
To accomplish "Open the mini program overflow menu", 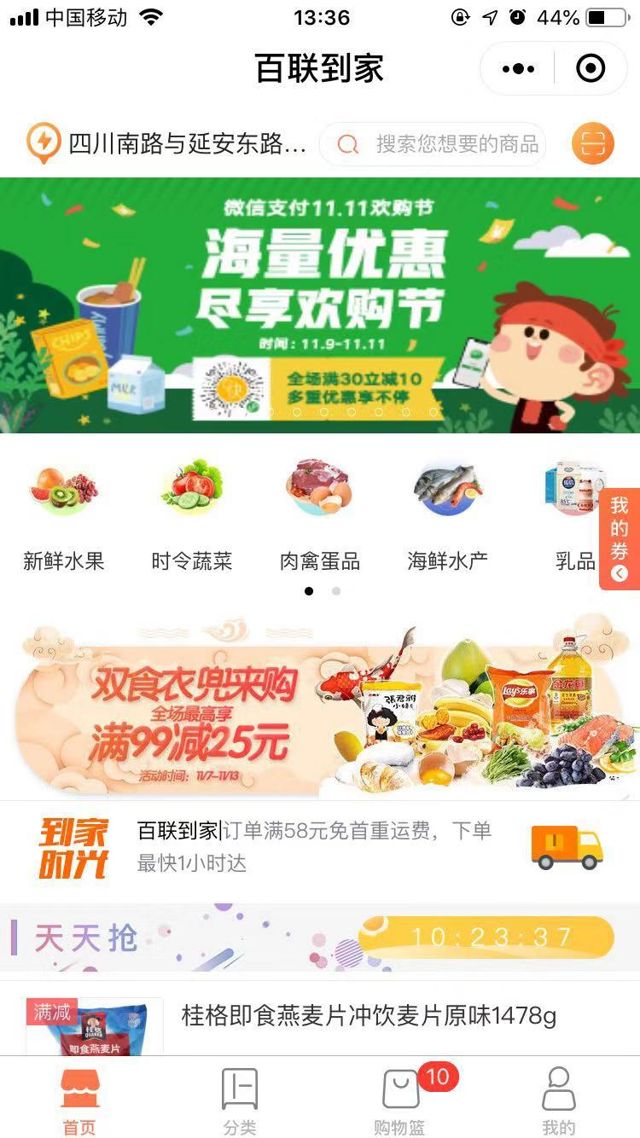I will (518, 69).
